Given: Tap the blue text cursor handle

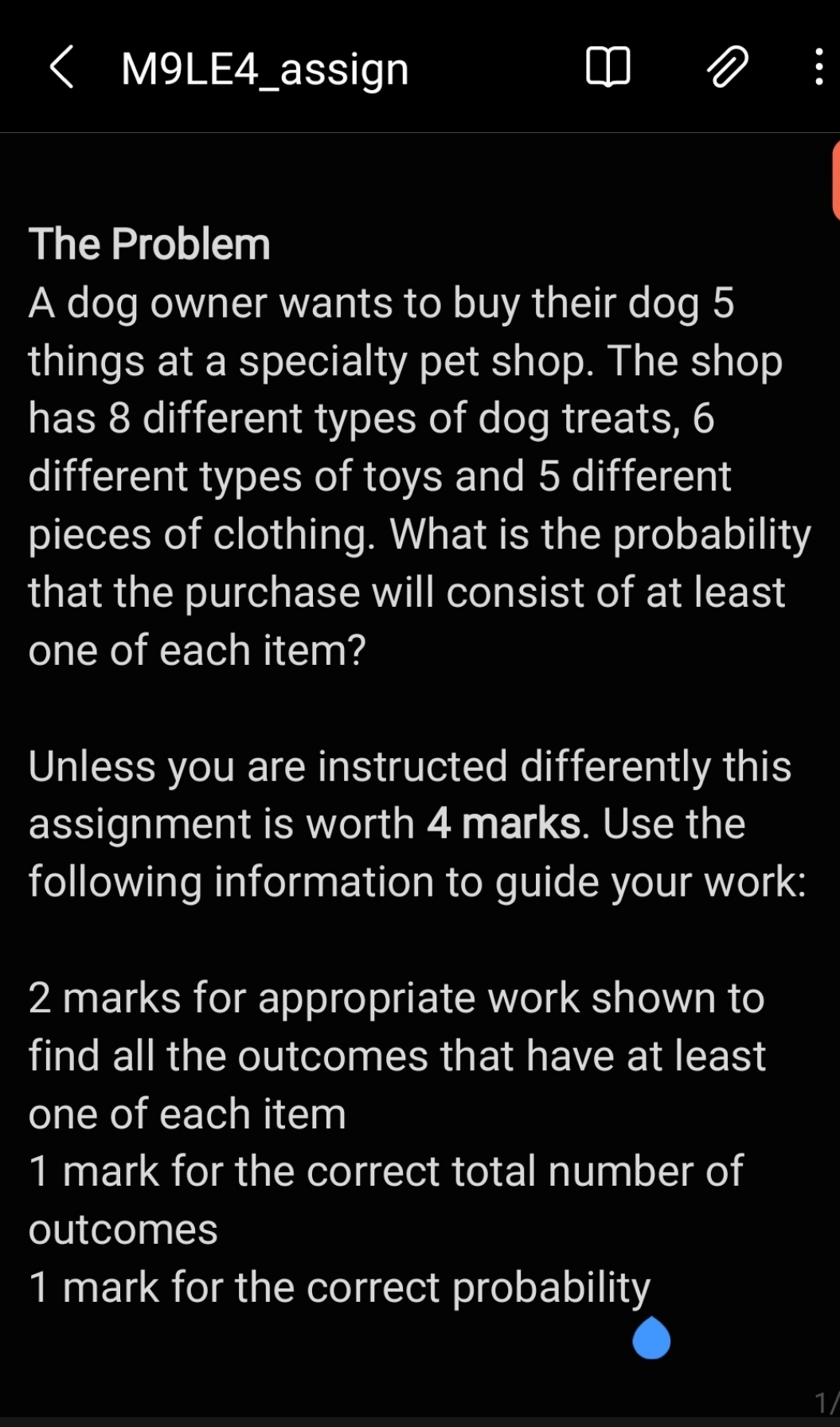Looking at the screenshot, I should 651,1338.
